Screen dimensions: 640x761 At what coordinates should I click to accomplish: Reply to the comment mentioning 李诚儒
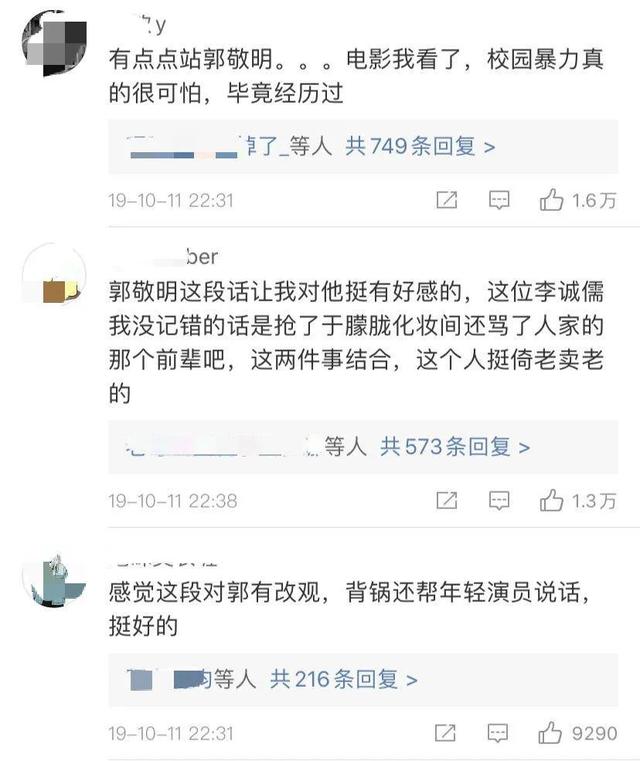point(499,501)
